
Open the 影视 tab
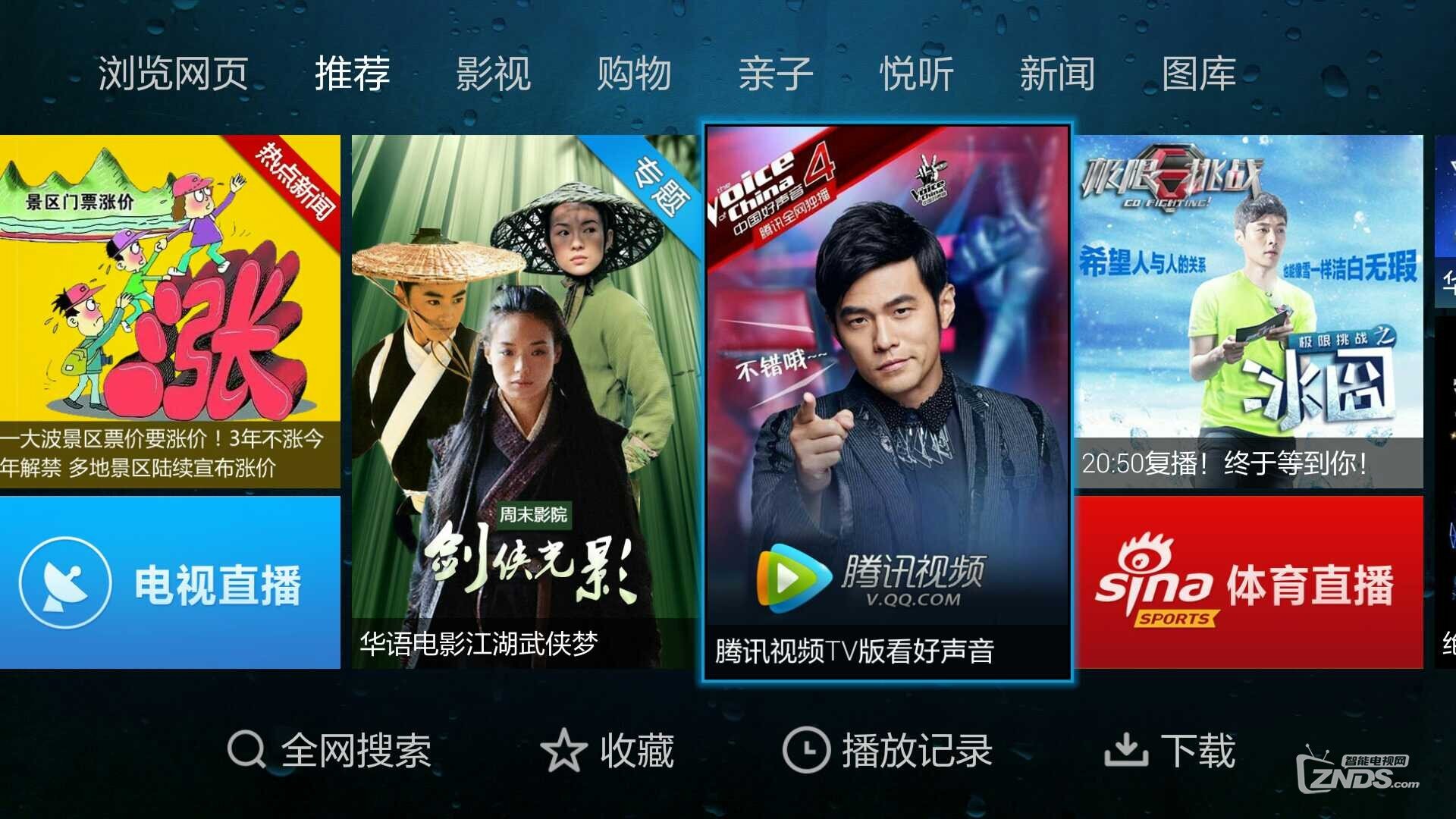coord(493,74)
